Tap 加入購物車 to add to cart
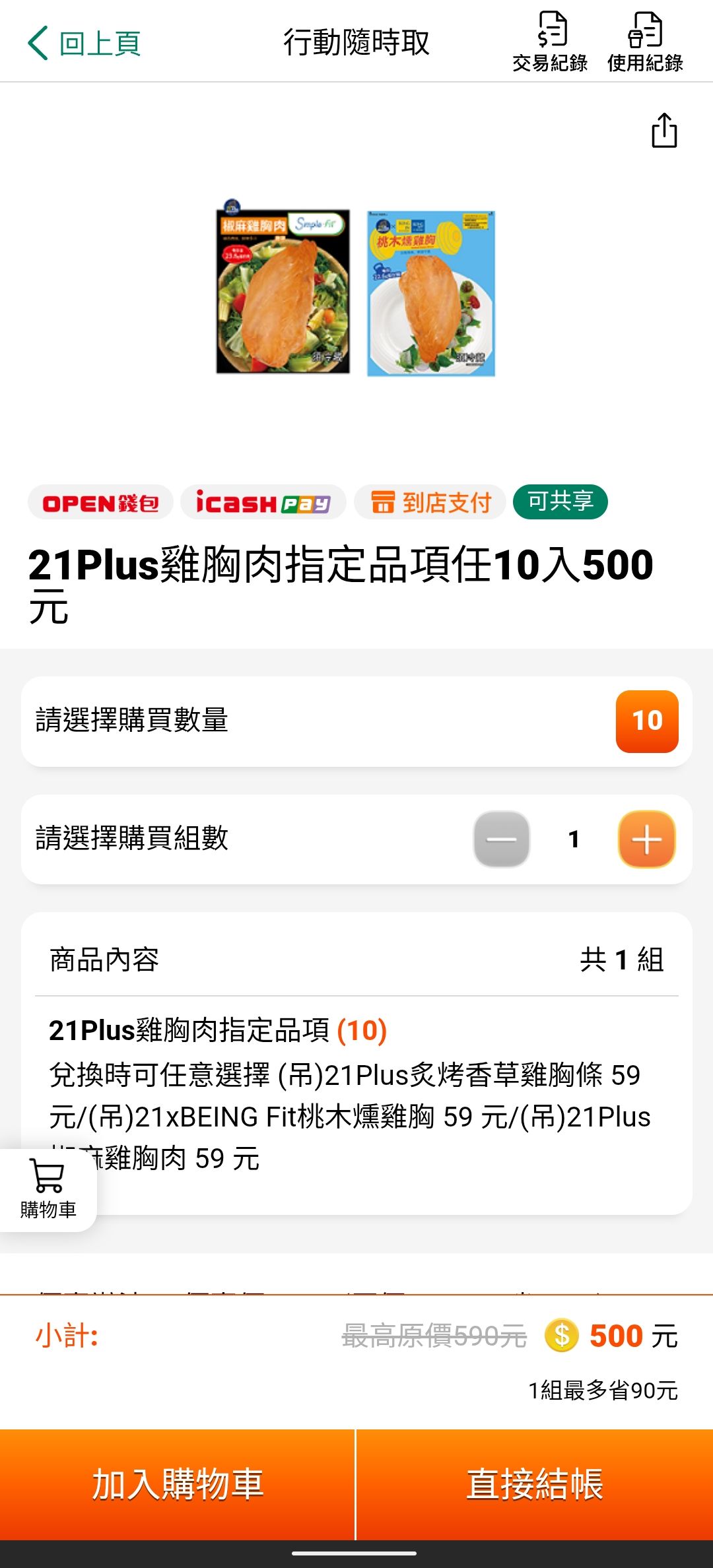This screenshot has height=1568, width=713. (178, 1484)
